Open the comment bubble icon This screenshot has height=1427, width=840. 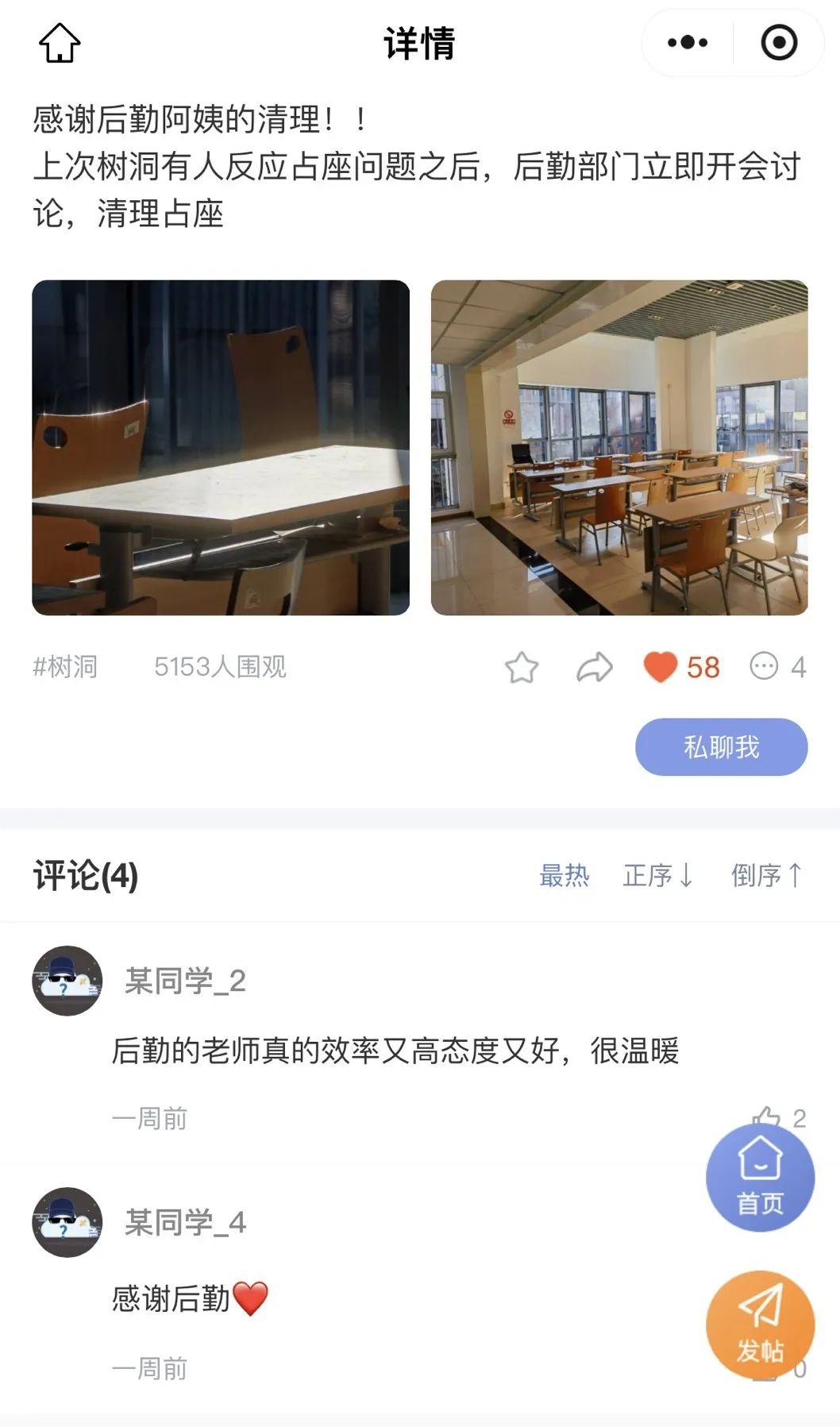(764, 666)
